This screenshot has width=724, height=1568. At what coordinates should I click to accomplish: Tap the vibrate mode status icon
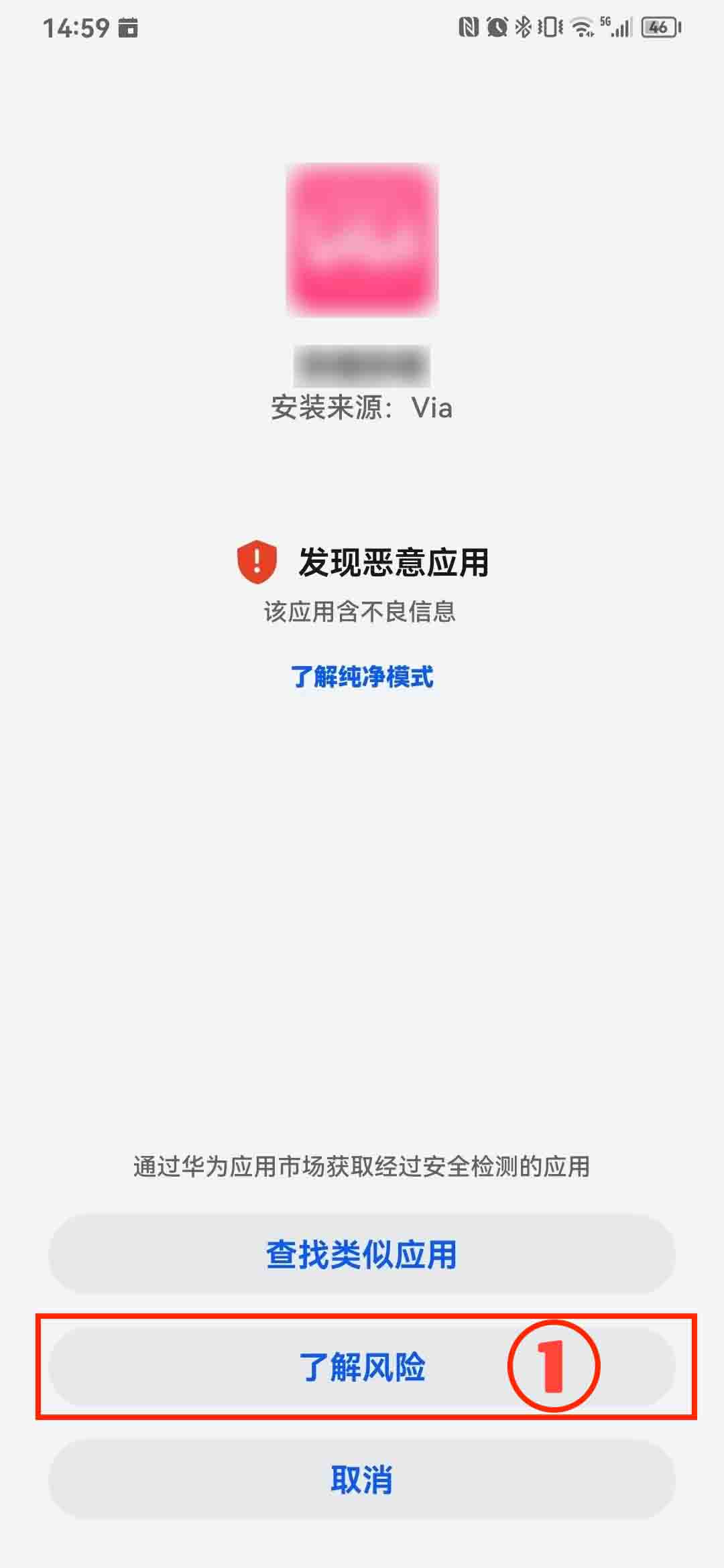(x=548, y=27)
